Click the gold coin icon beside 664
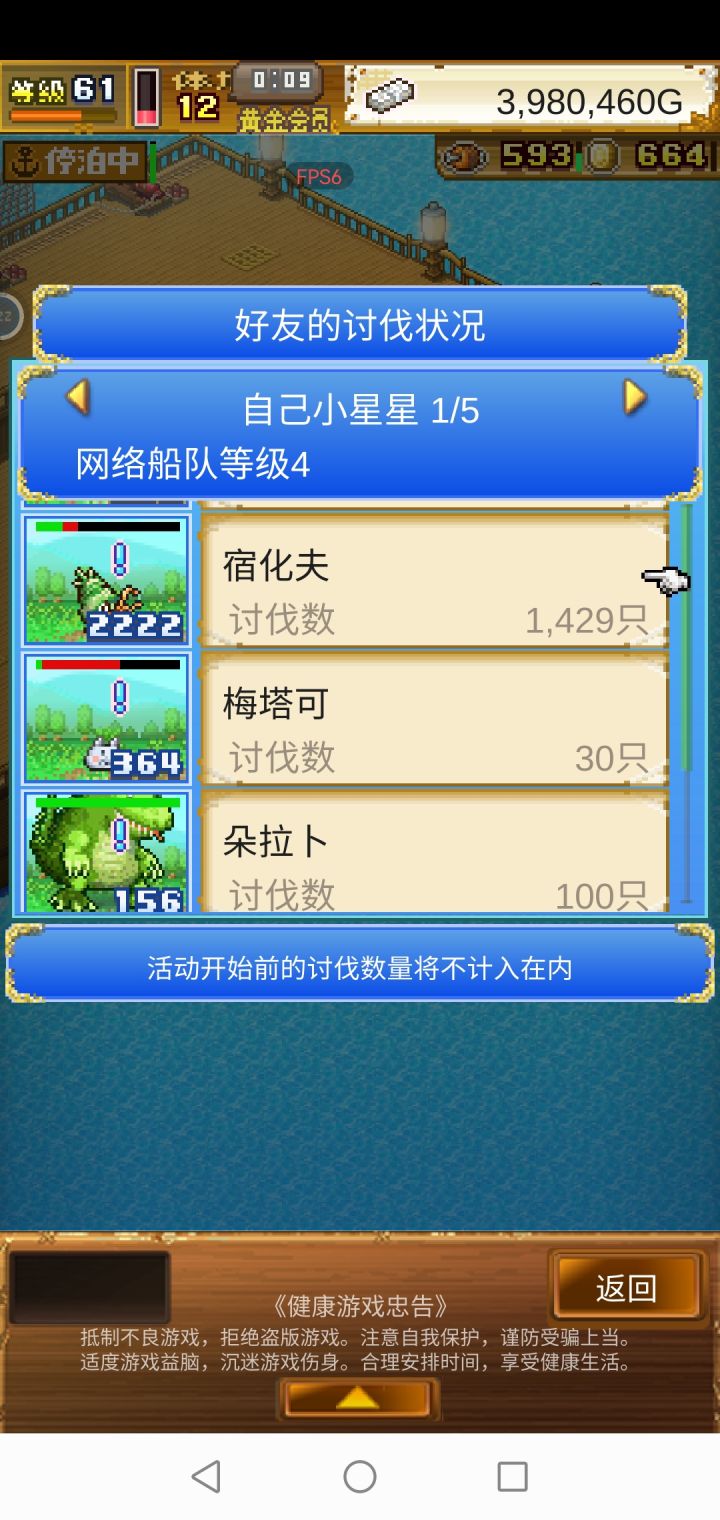The height and width of the screenshot is (1520, 720). [601, 157]
